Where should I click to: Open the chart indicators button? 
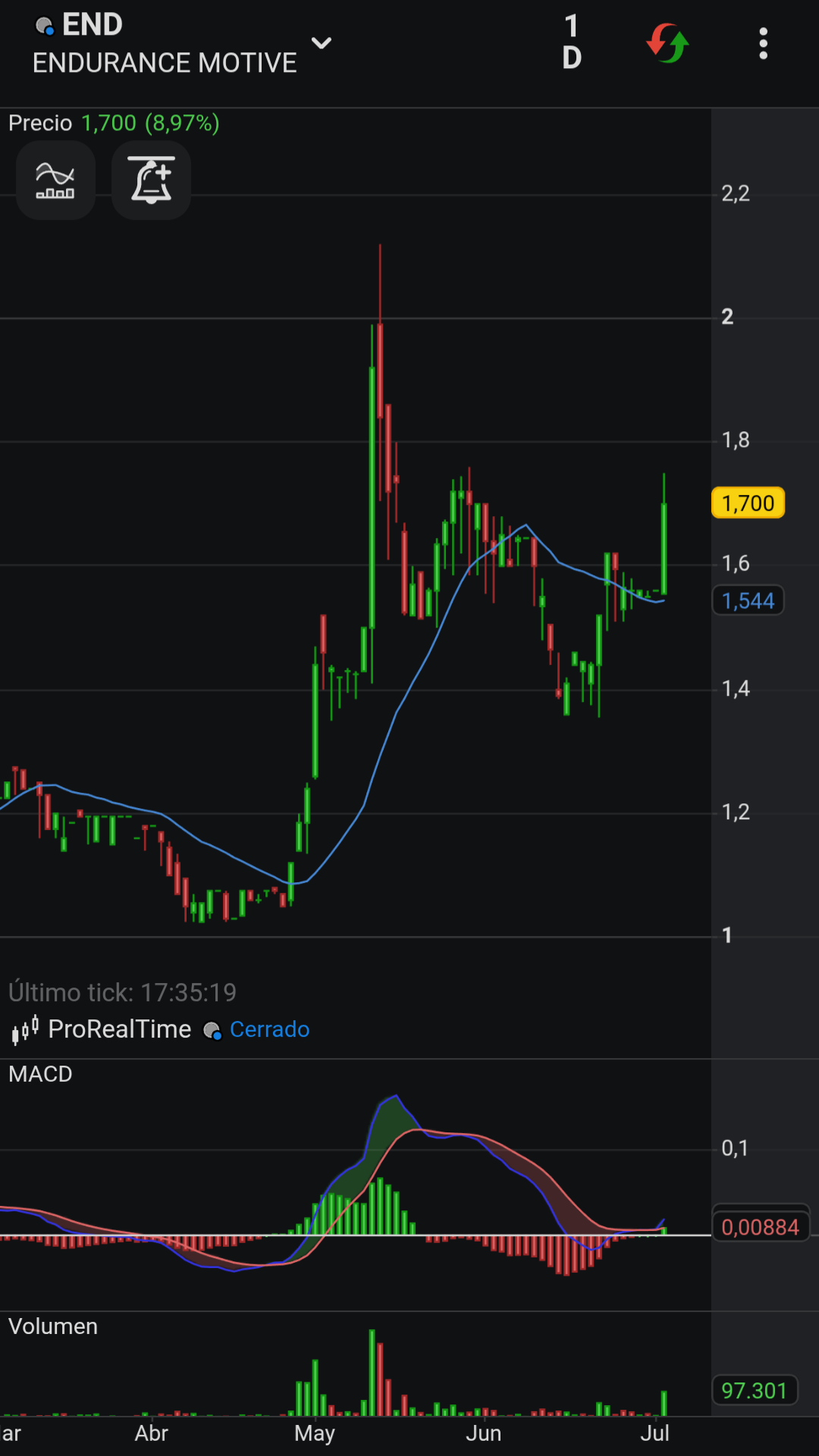tap(55, 180)
